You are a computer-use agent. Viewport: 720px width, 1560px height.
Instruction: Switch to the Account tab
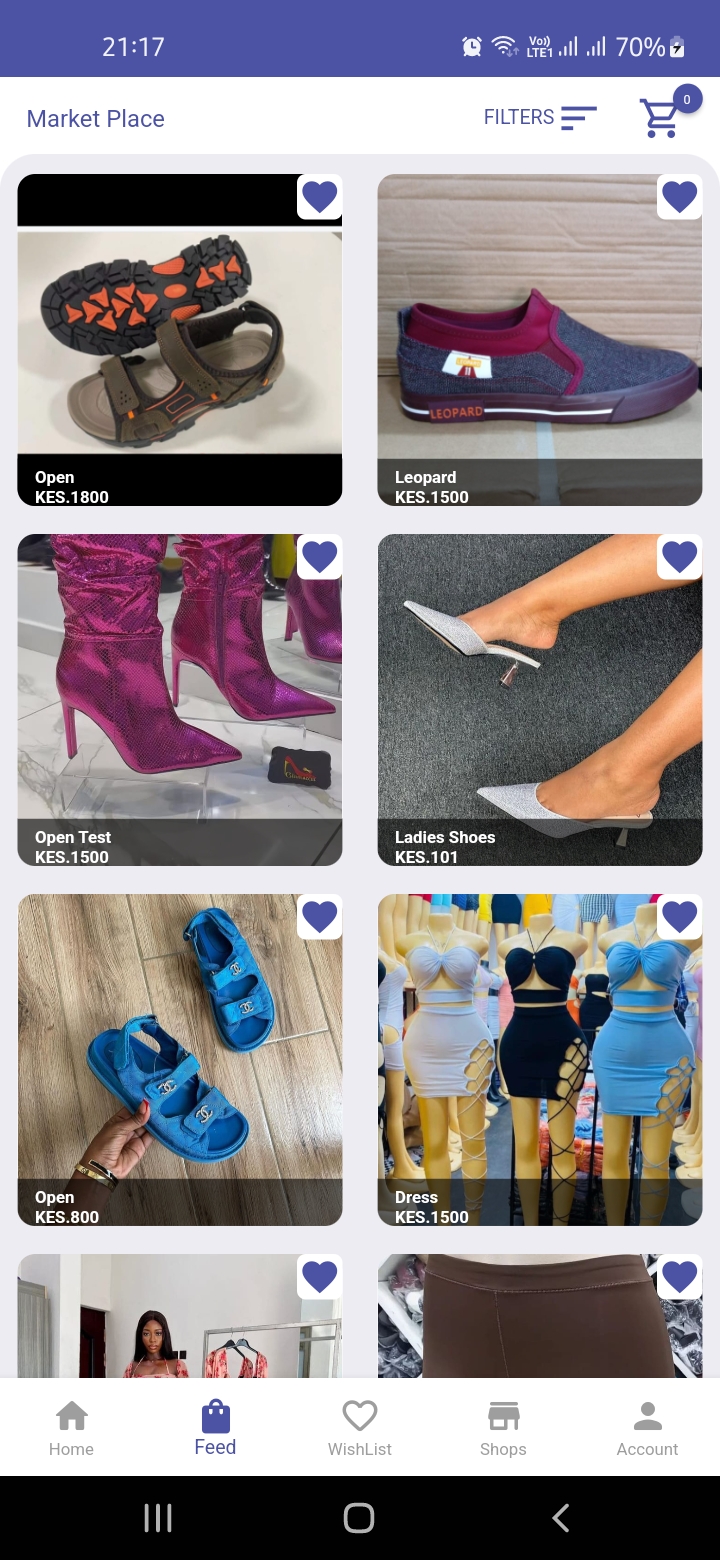pos(647,1428)
